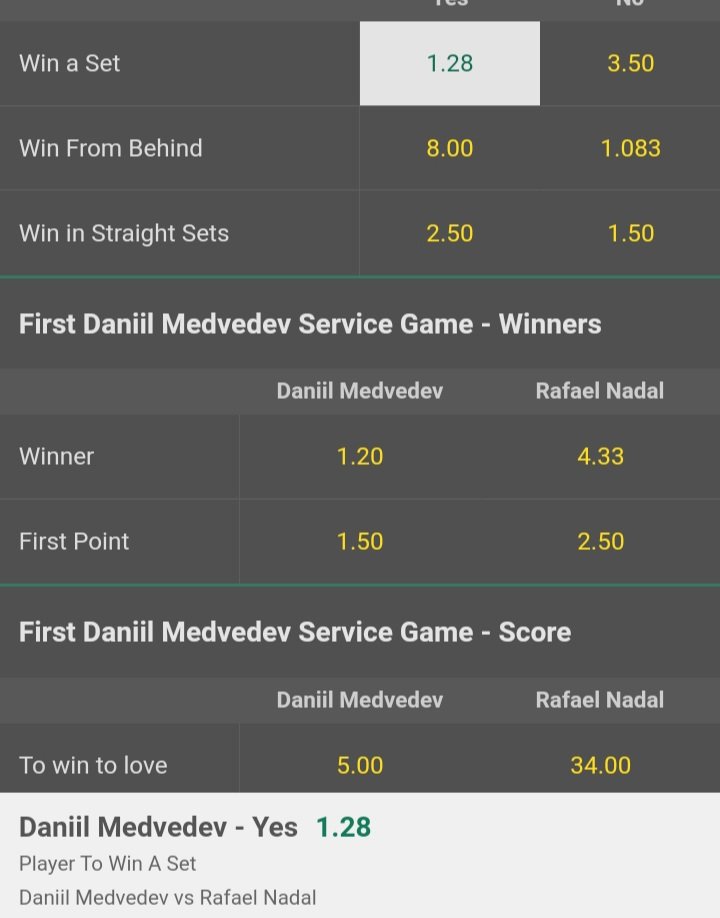The width and height of the screenshot is (720, 918).
Task: Deselect Win a Set Yes at 1.28
Action: pos(450,64)
